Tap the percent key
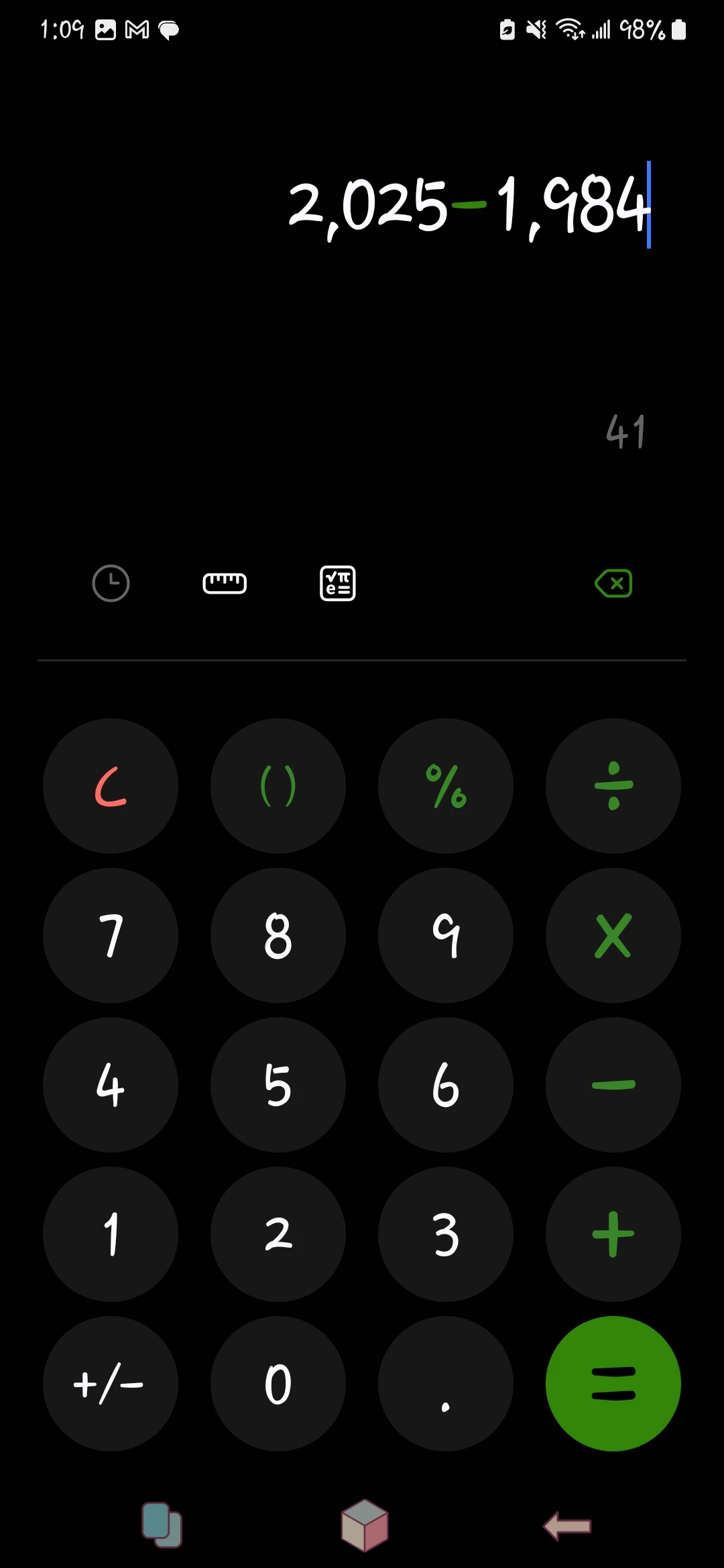724x1568 pixels. 446,785
